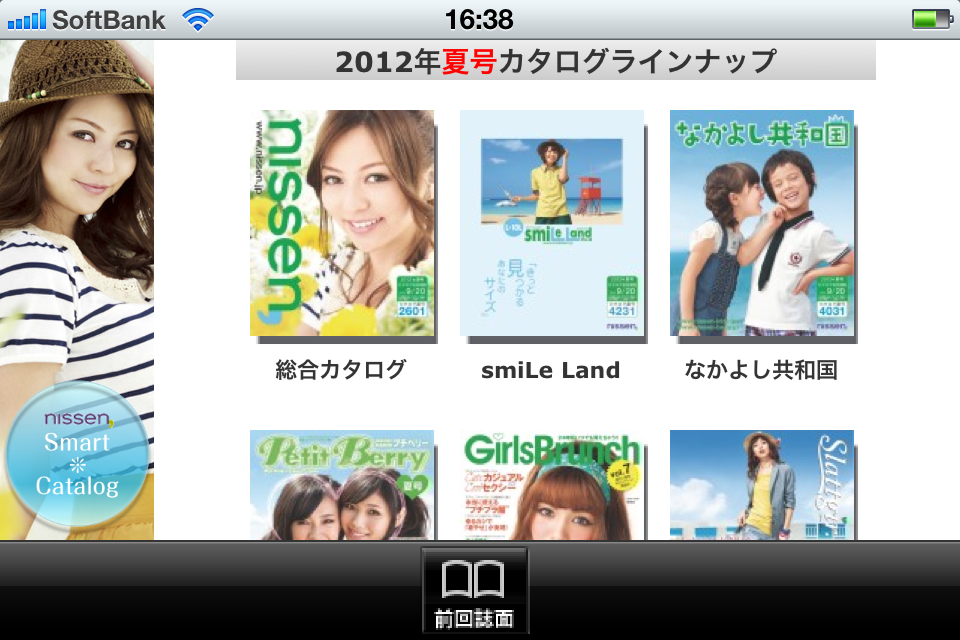Open the smiLe Land catalog
Viewport: 960px width, 640px height.
(552, 223)
